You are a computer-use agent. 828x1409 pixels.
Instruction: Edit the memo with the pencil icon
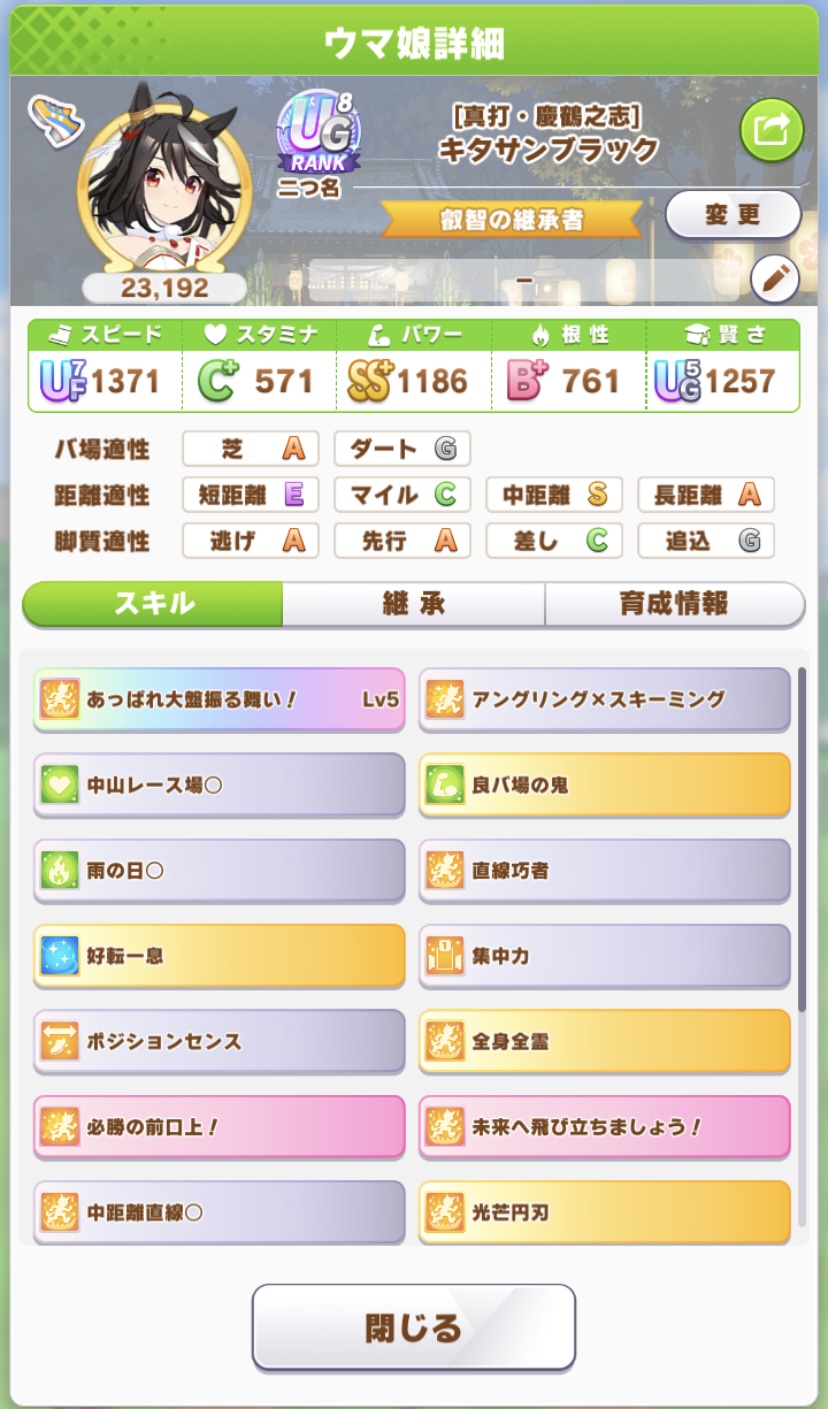[773, 280]
